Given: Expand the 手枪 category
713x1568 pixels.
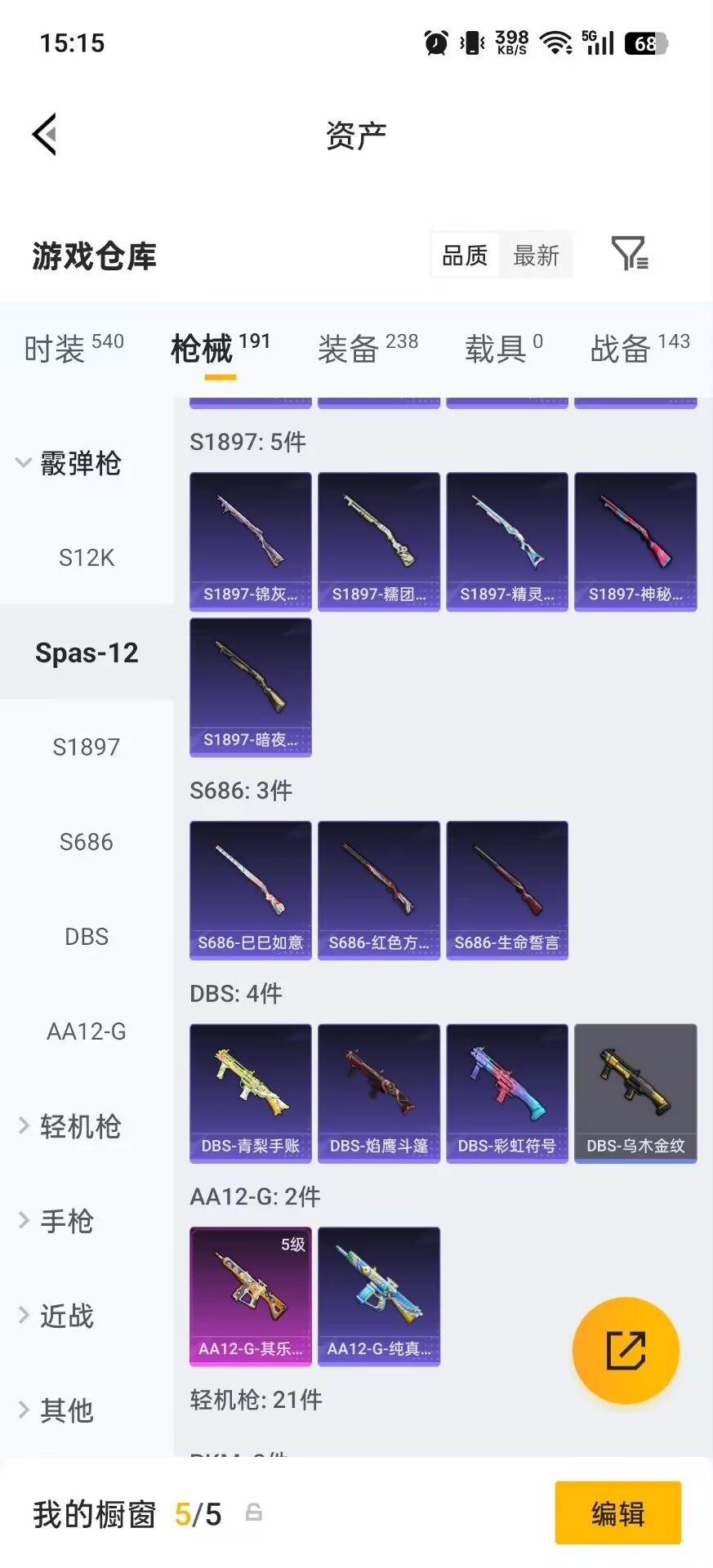Looking at the screenshot, I should pos(56,1221).
